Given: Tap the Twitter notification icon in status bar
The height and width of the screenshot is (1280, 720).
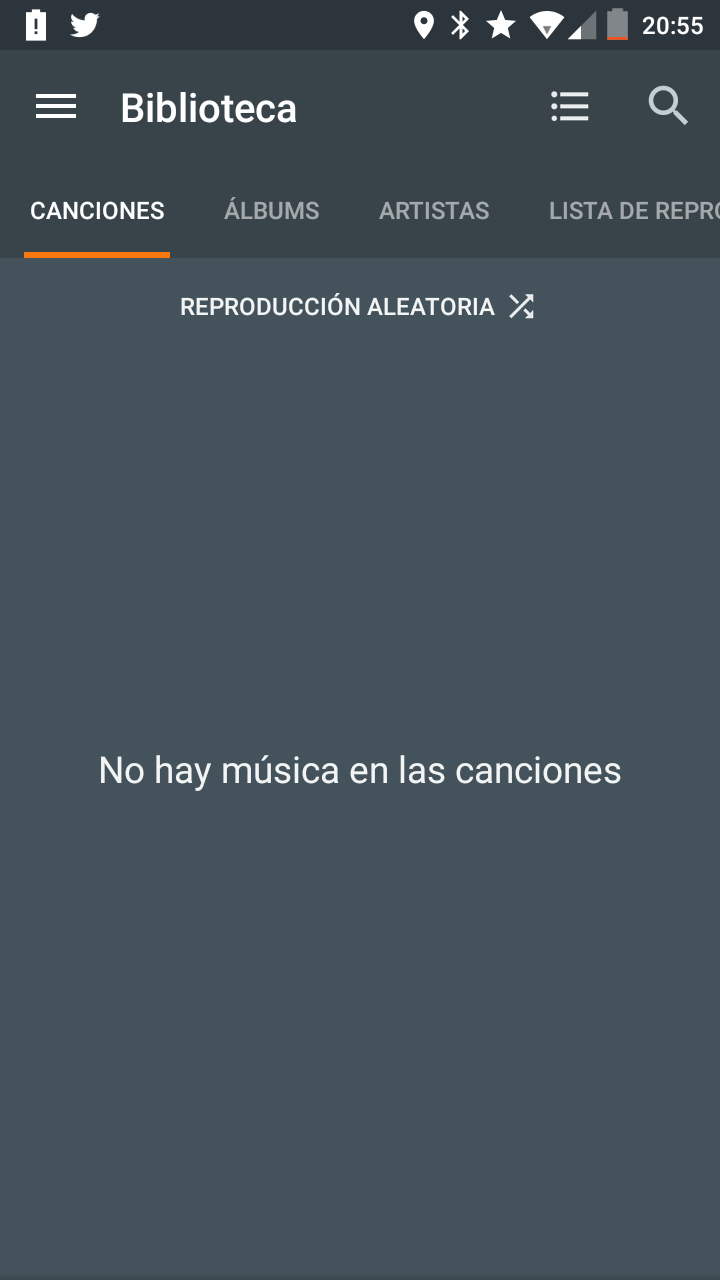Looking at the screenshot, I should point(84,24).
